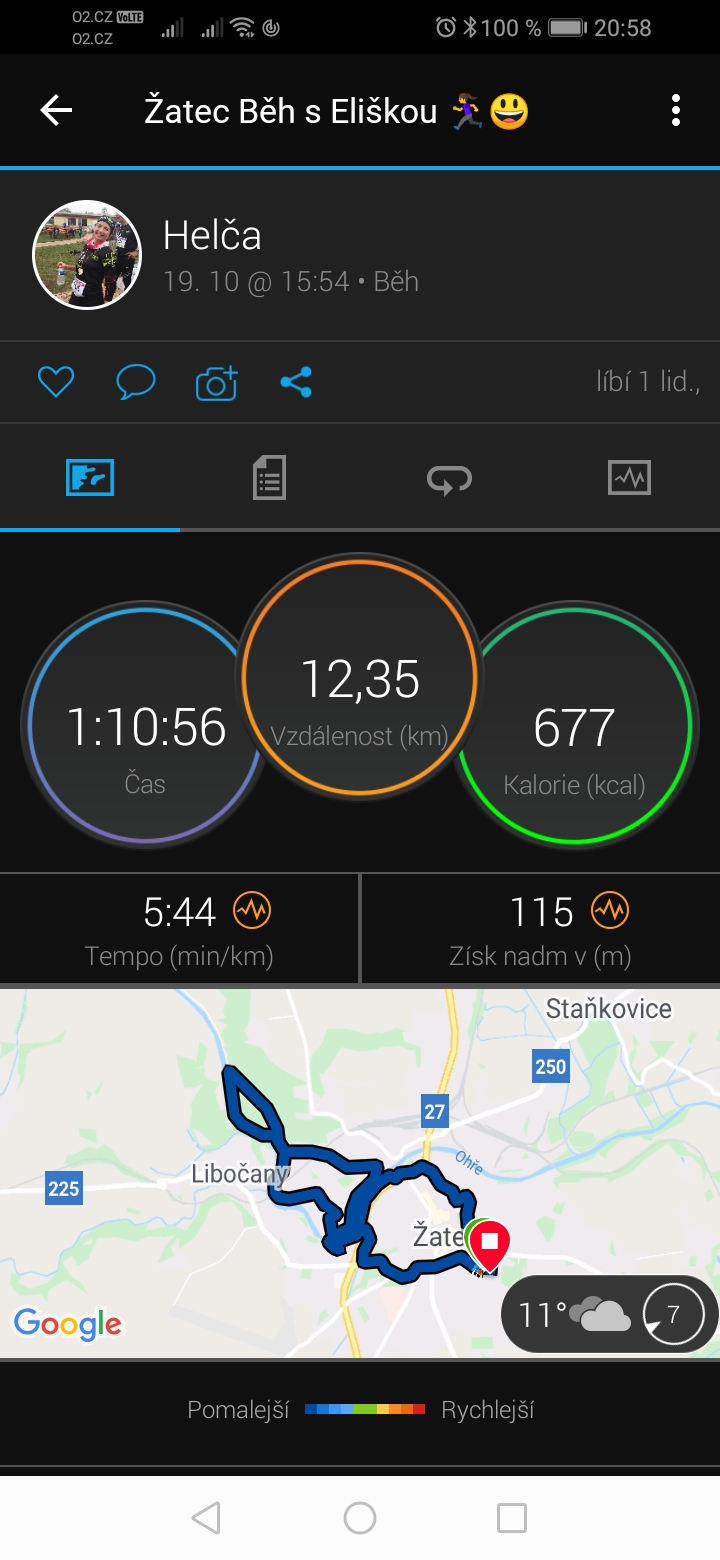Switch to the laps tab
Screen dimensions: 720x1560
(x=449, y=478)
